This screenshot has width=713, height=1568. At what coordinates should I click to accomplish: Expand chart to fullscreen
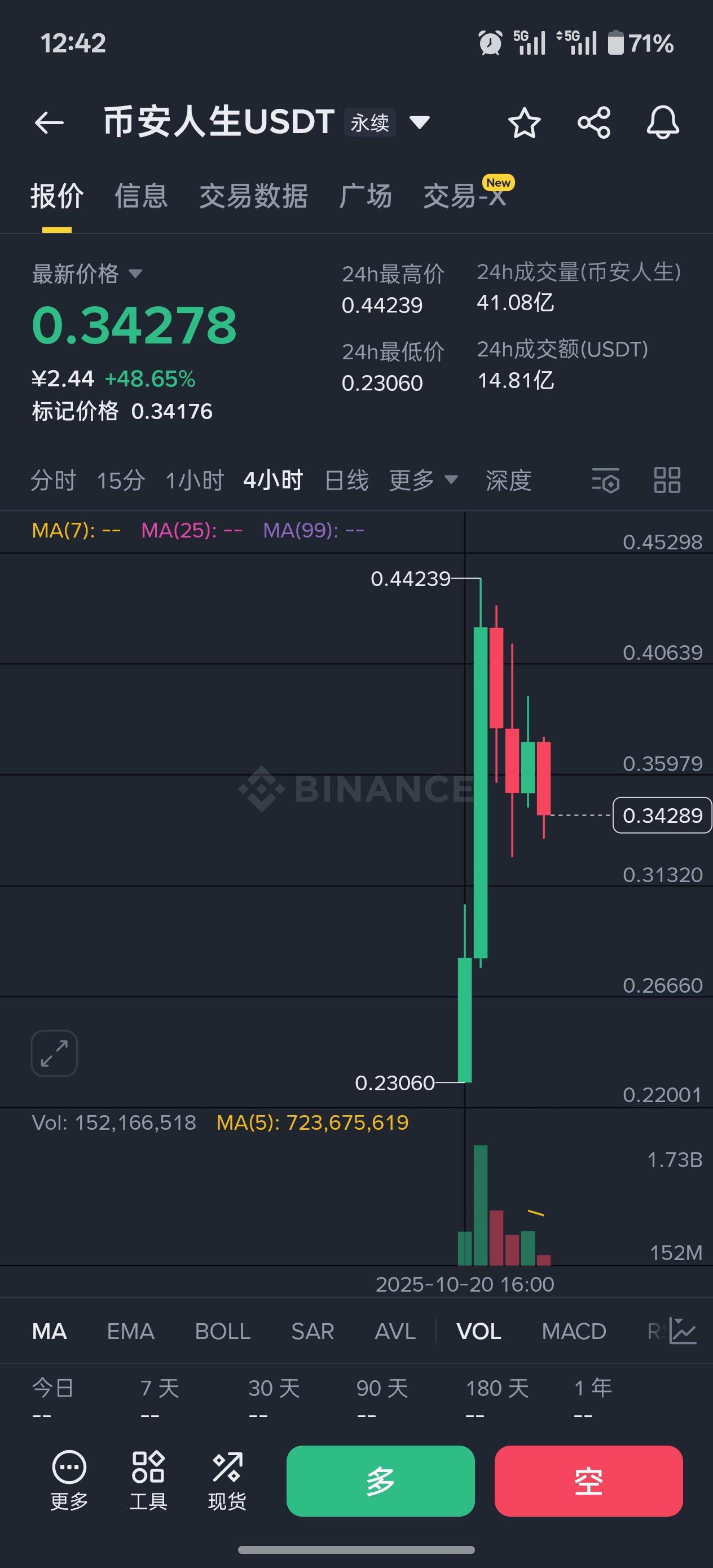(54, 1053)
